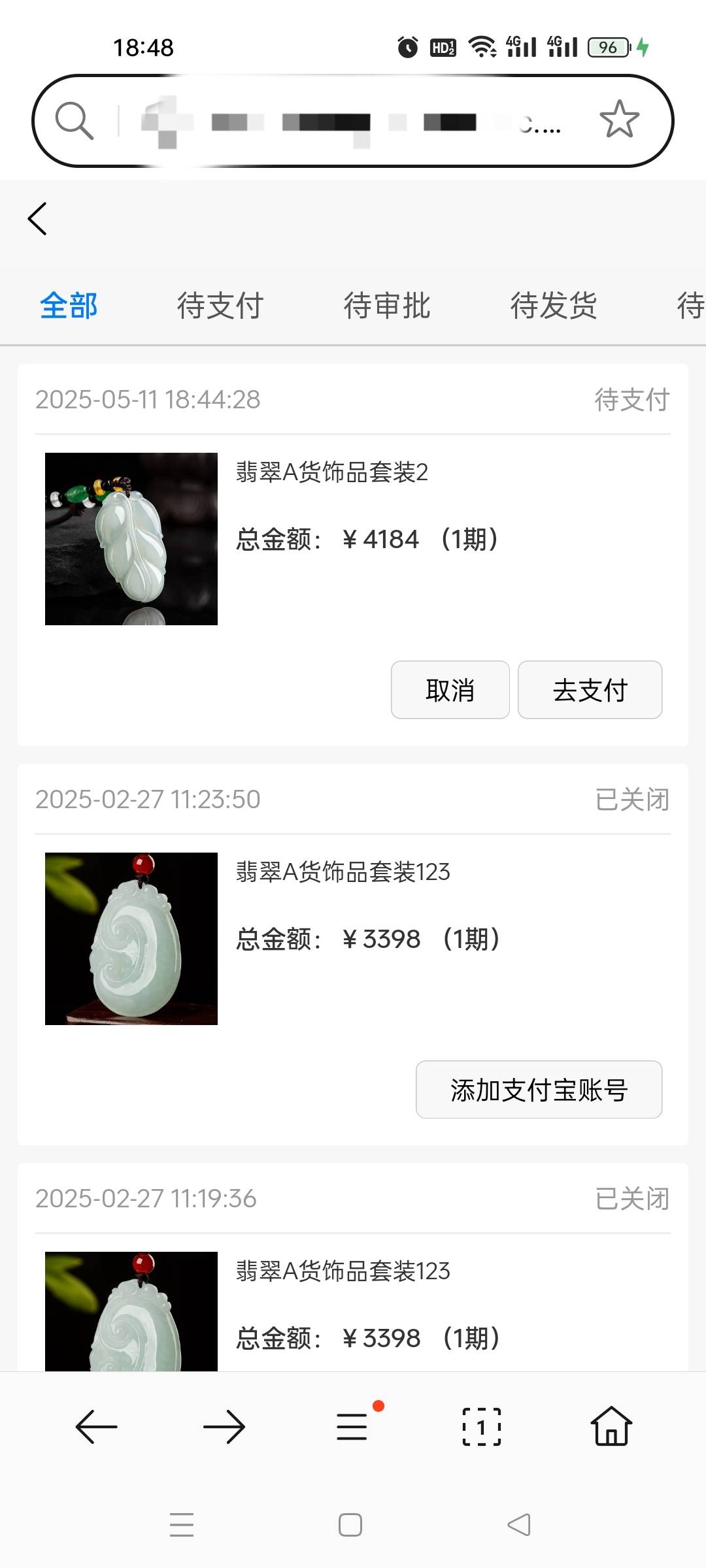This screenshot has width=706, height=1568.
Task: Go forward in the browser toolbar
Action: (224, 1427)
